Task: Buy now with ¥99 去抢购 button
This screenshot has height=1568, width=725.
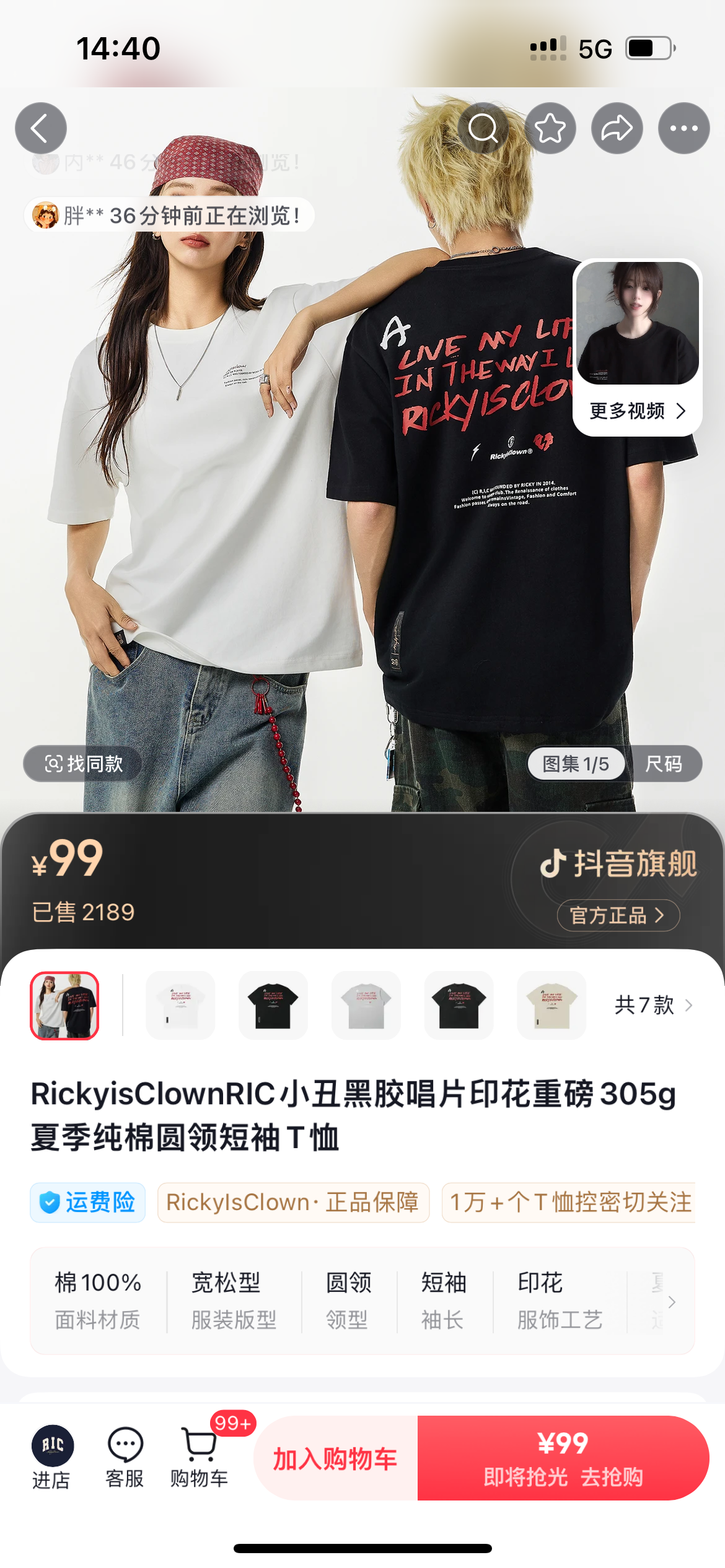Action: coord(563,1459)
